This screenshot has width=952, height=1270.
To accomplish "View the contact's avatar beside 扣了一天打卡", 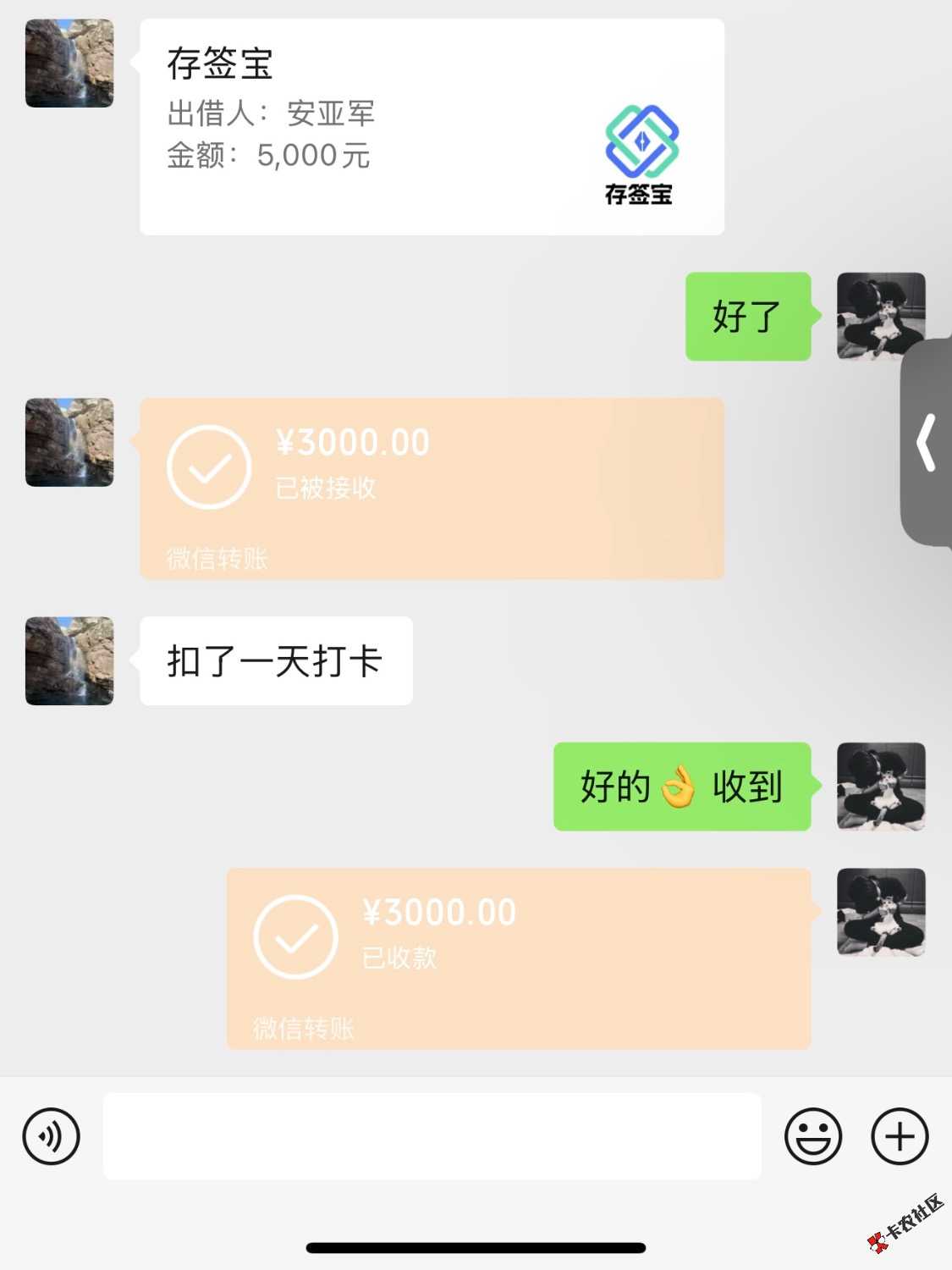I will pyautogui.click(x=69, y=660).
